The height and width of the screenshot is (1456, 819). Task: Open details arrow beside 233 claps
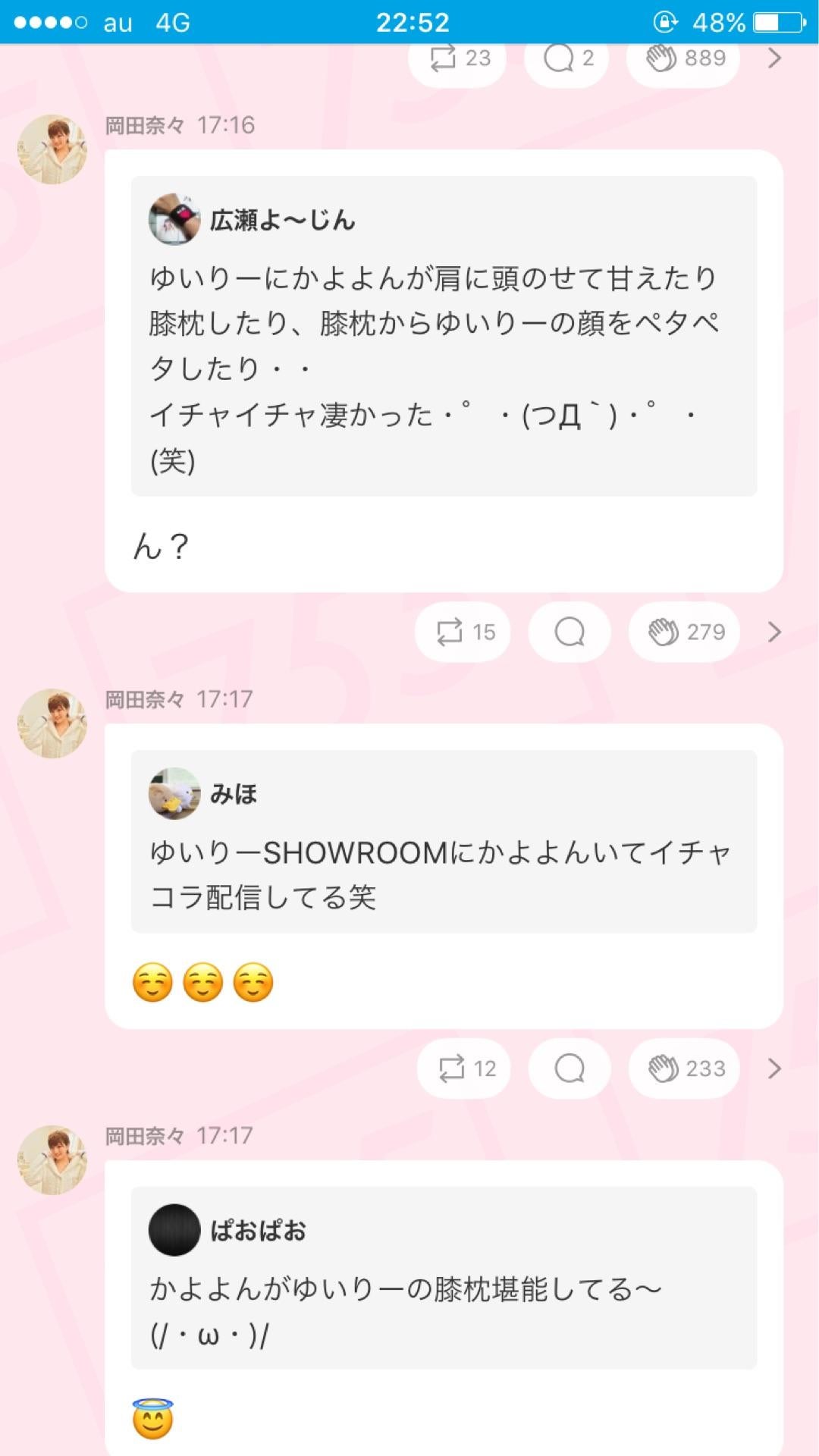point(774,1068)
